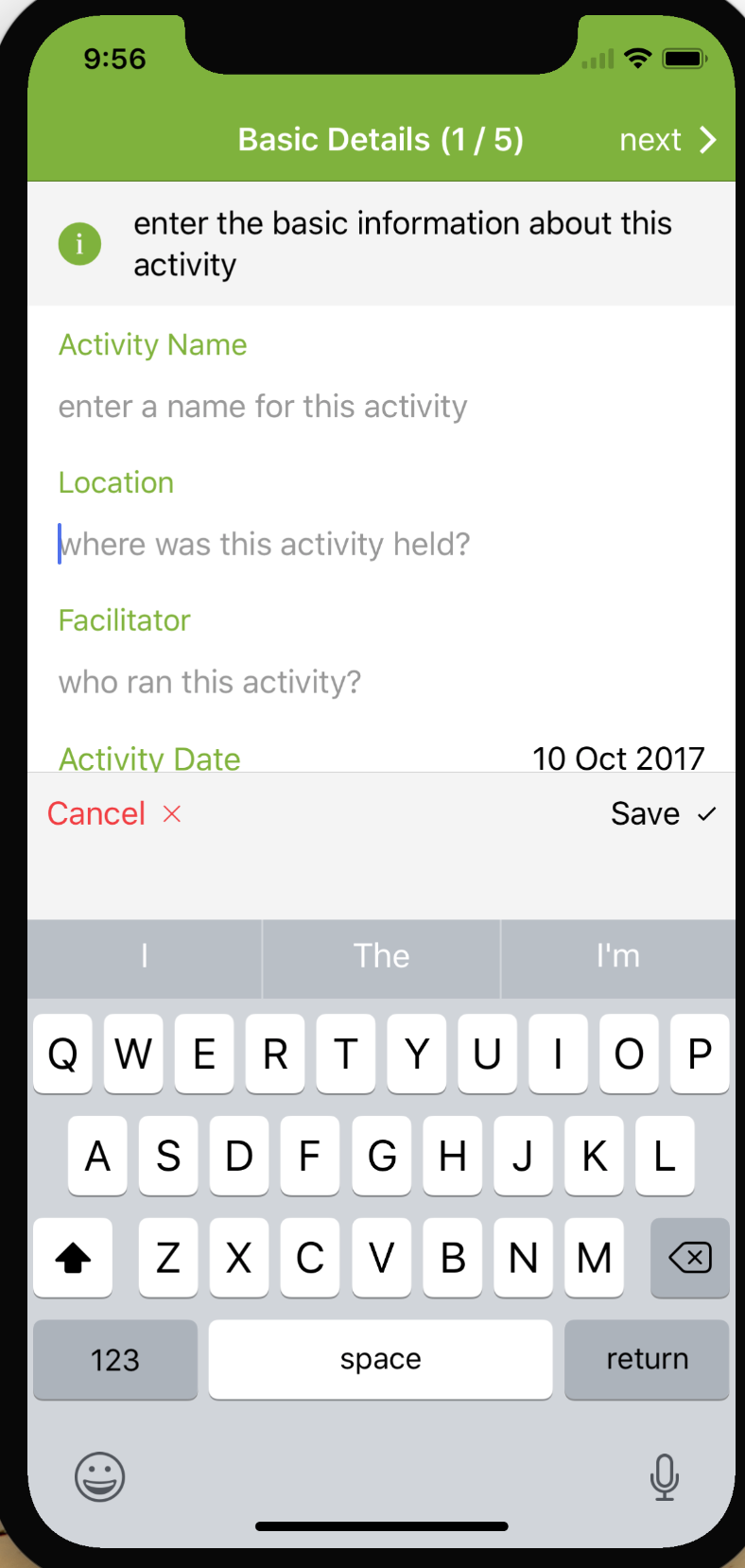
Task: Activate voice dictation with the microphone icon
Action: click(x=665, y=1476)
